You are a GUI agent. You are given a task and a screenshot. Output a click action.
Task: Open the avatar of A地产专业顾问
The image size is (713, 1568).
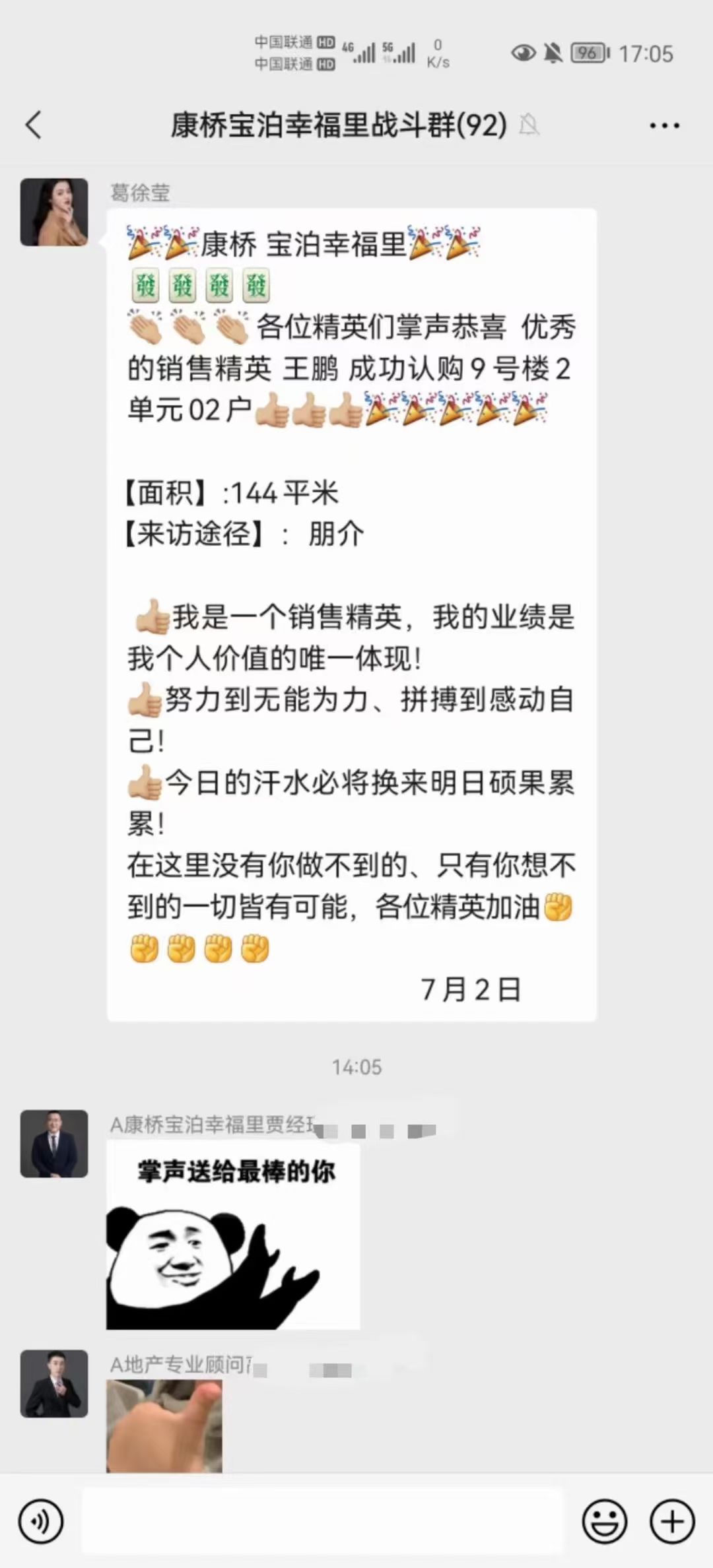click(x=54, y=1384)
